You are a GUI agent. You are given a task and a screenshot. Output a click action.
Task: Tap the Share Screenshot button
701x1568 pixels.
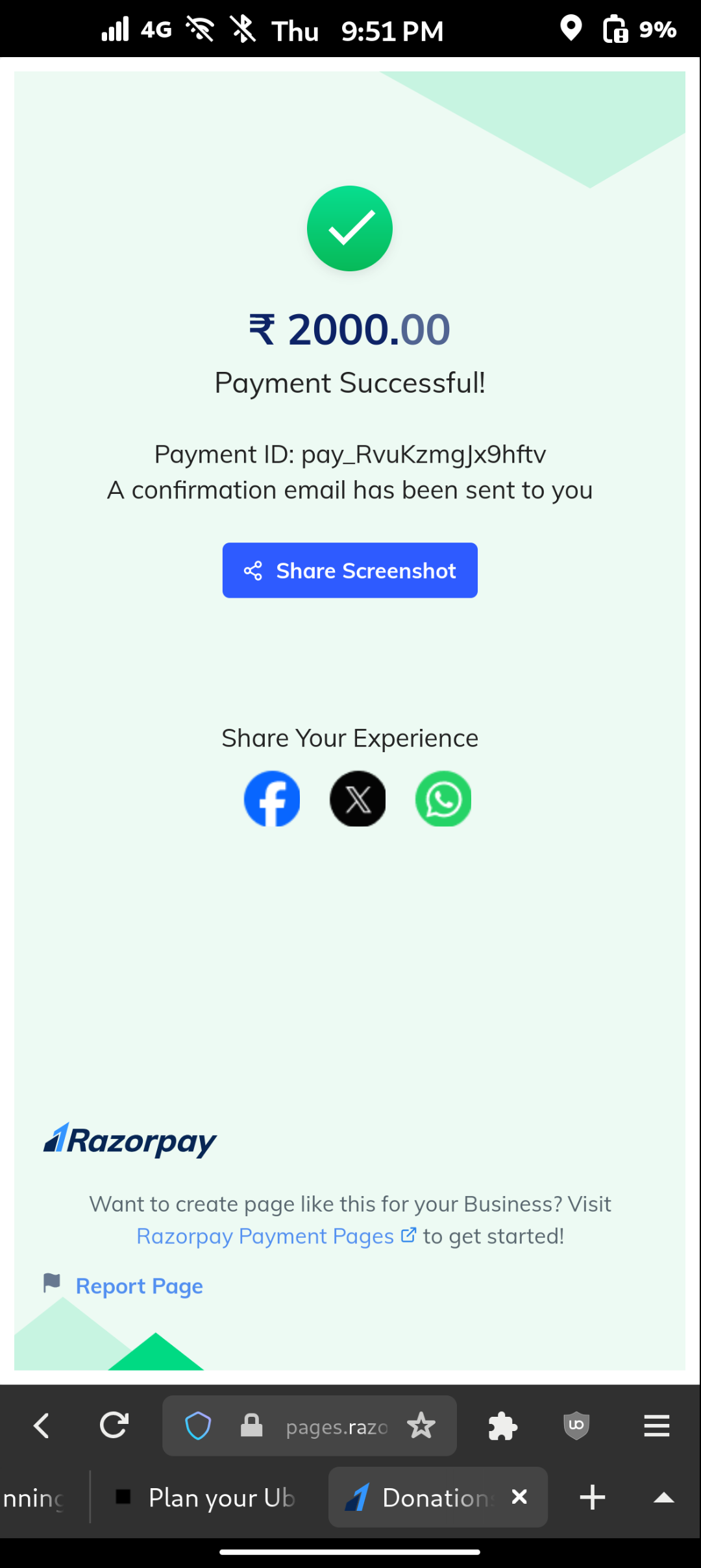pos(350,570)
